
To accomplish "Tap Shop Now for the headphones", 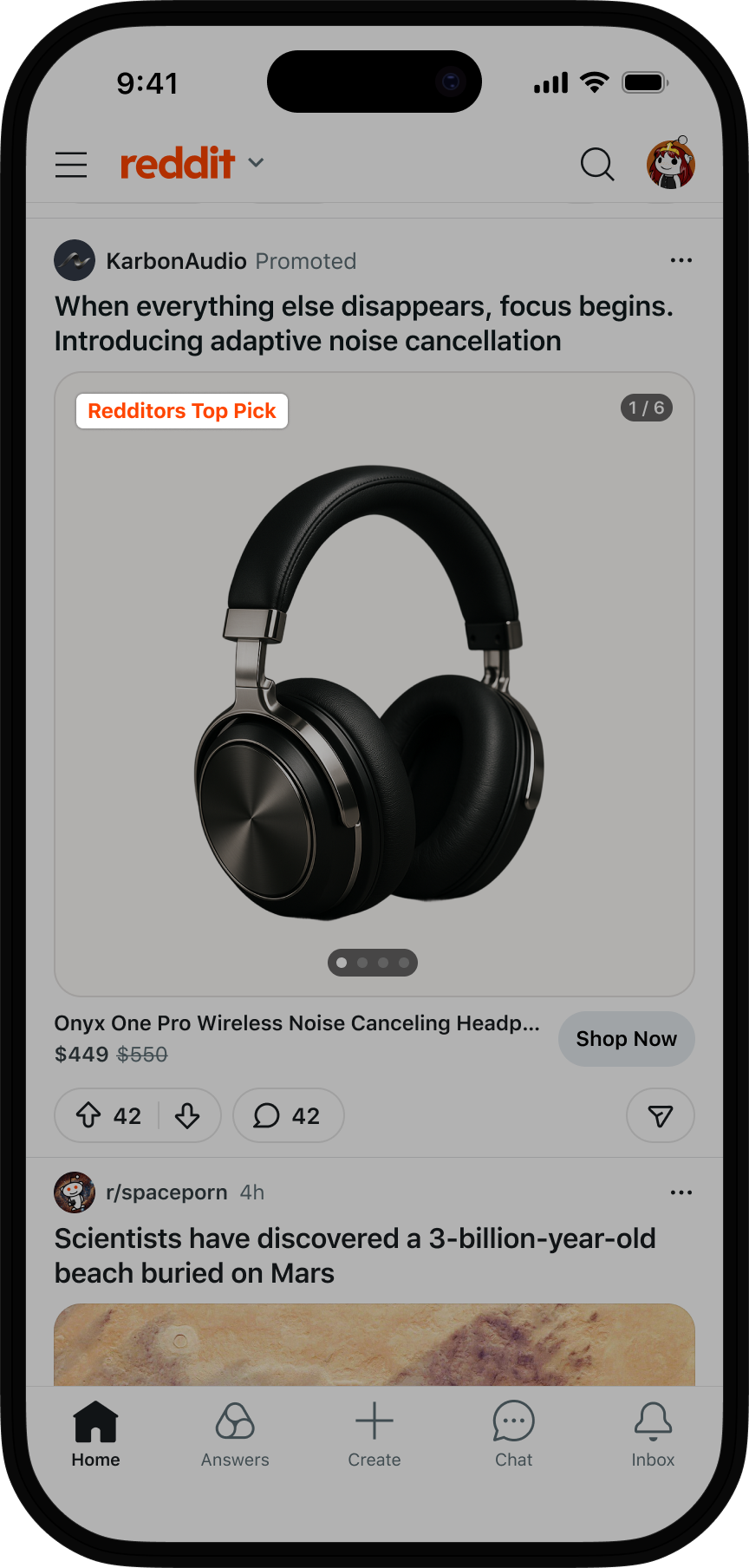I will (x=626, y=1039).
